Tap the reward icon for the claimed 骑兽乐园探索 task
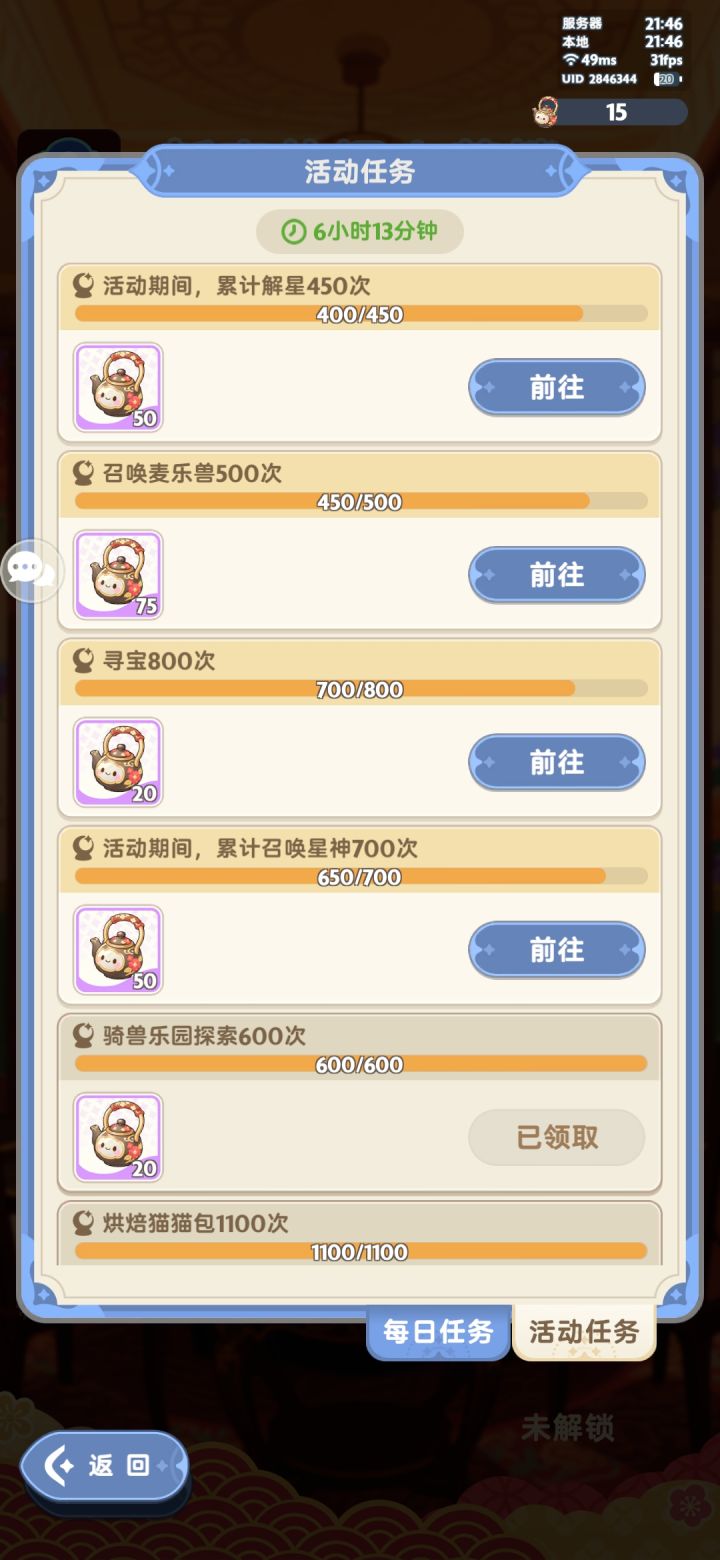The height and width of the screenshot is (1560, 720). tap(117, 1137)
